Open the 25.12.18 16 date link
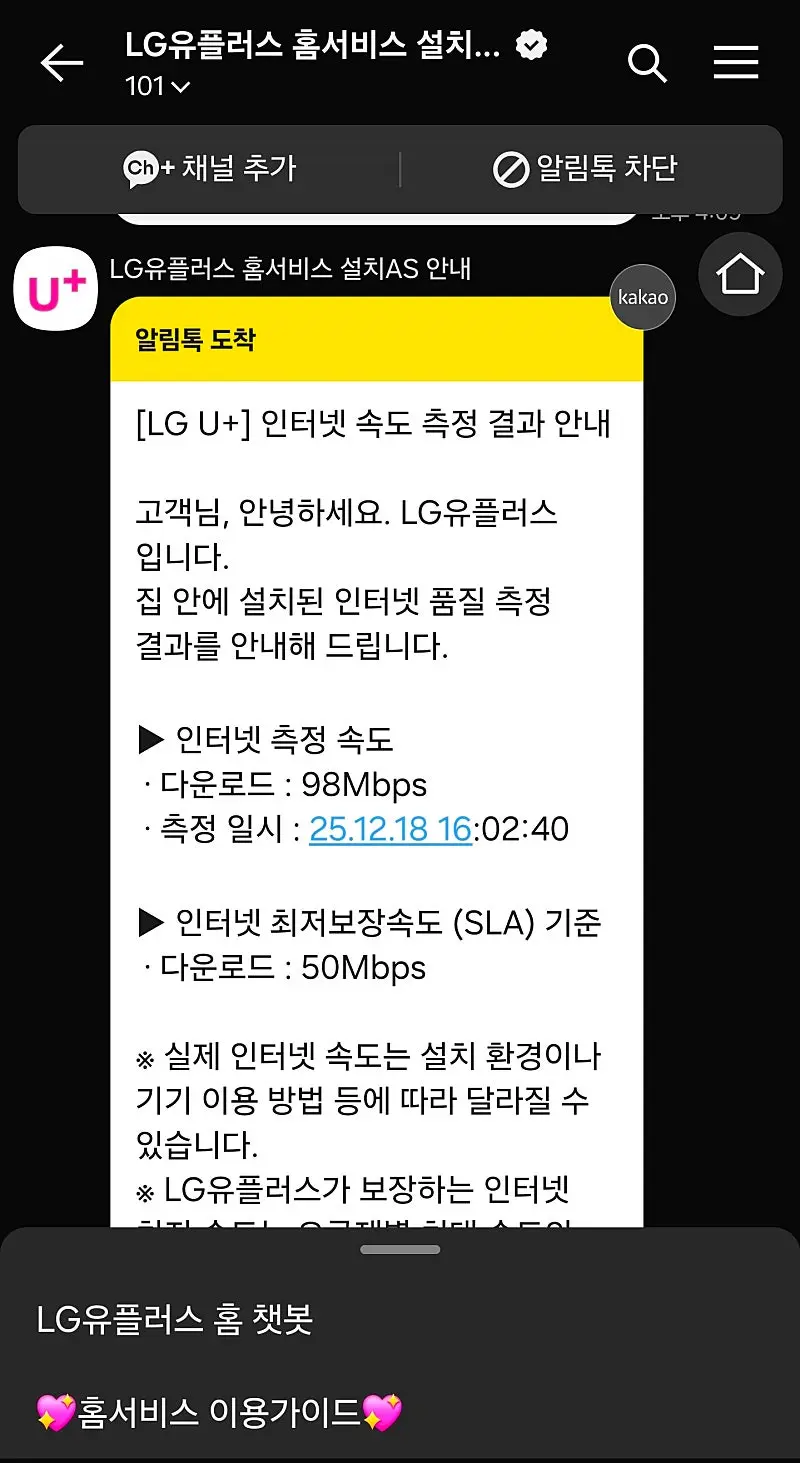Screen dimensions: 800x1463 390,829
